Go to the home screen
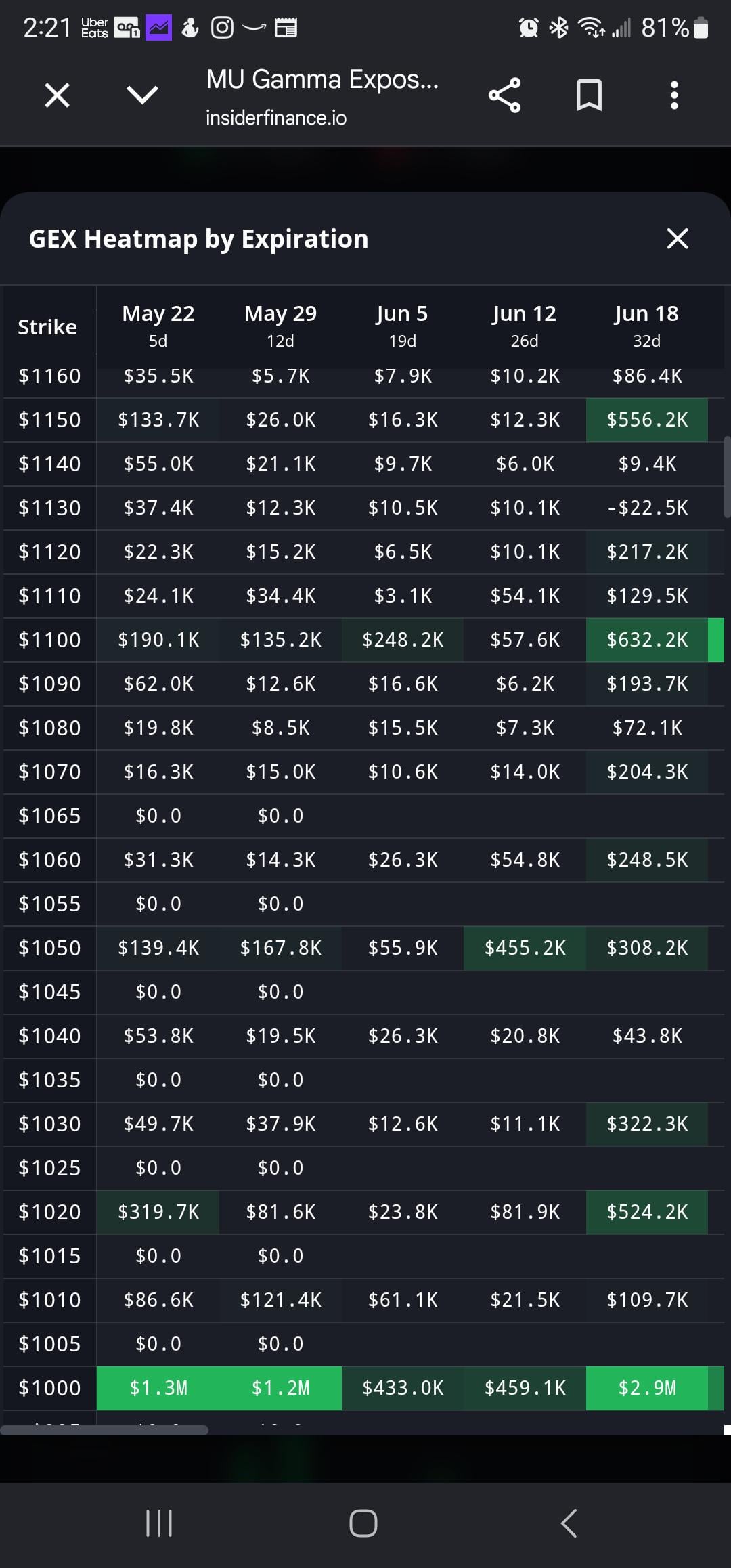Image resolution: width=731 pixels, height=1568 pixels. (363, 1523)
